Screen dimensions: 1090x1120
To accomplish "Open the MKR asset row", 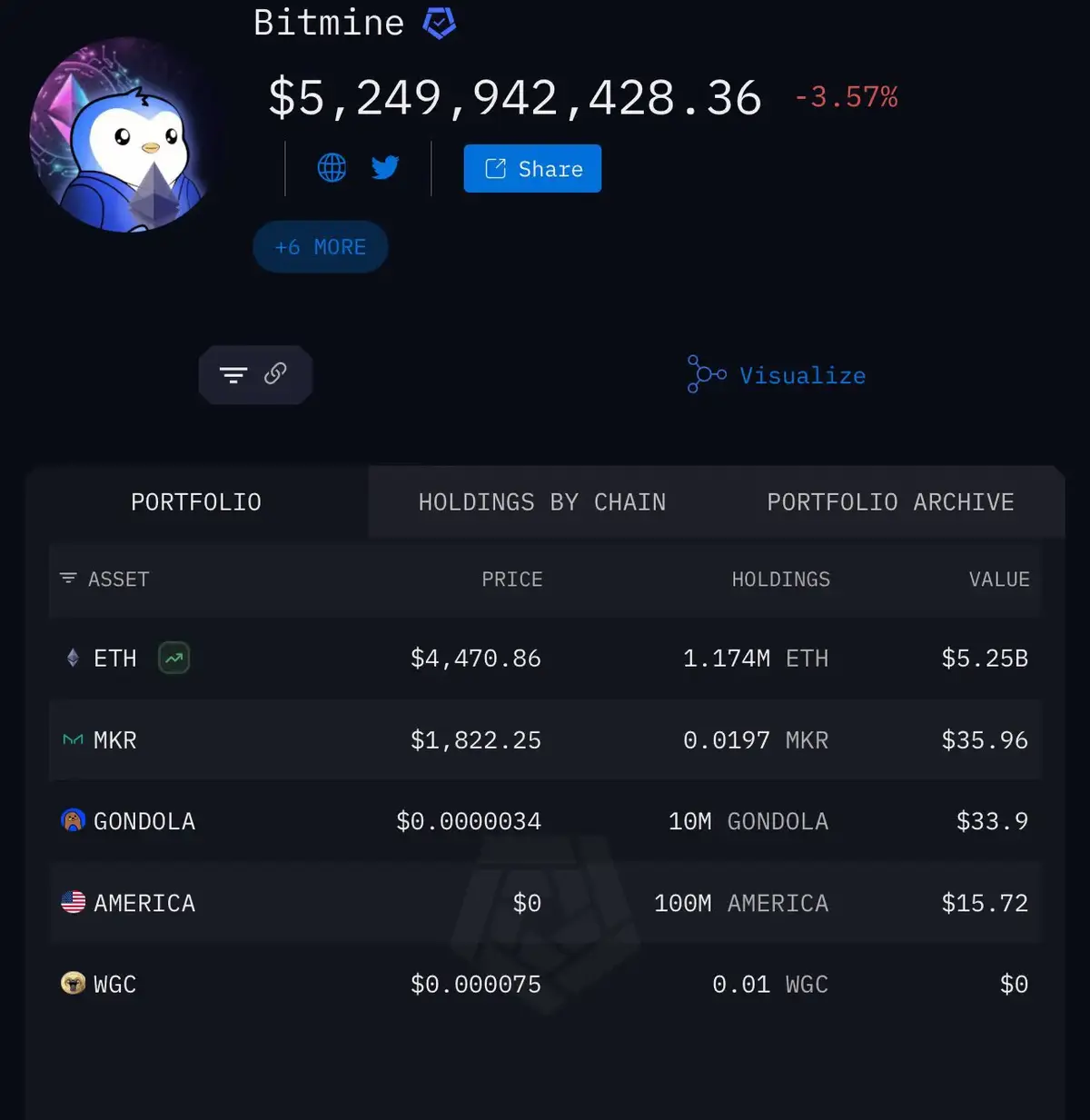I will [114, 740].
